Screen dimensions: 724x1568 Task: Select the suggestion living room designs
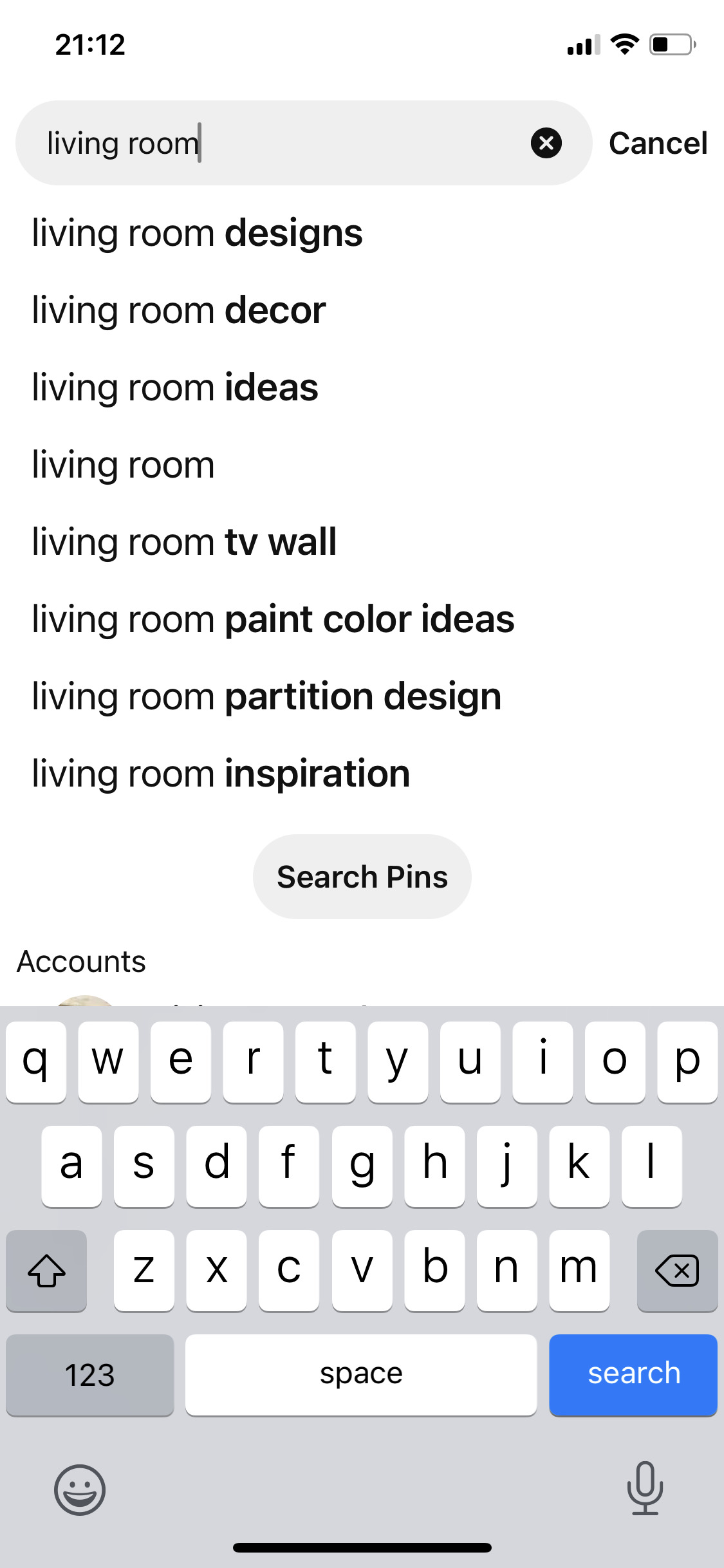pos(196,233)
